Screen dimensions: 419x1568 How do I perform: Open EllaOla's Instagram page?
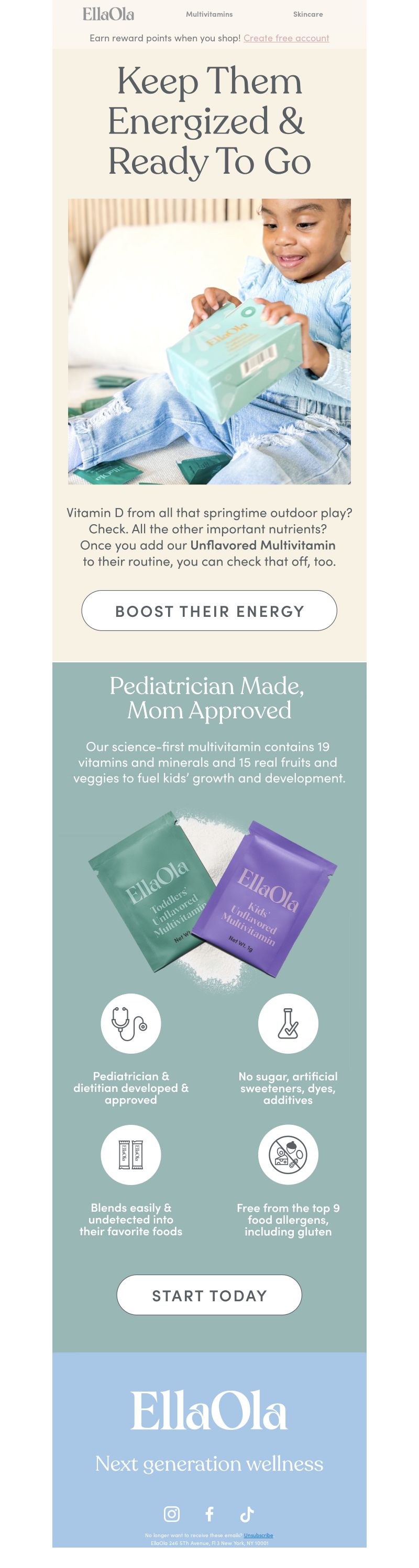click(172, 1513)
